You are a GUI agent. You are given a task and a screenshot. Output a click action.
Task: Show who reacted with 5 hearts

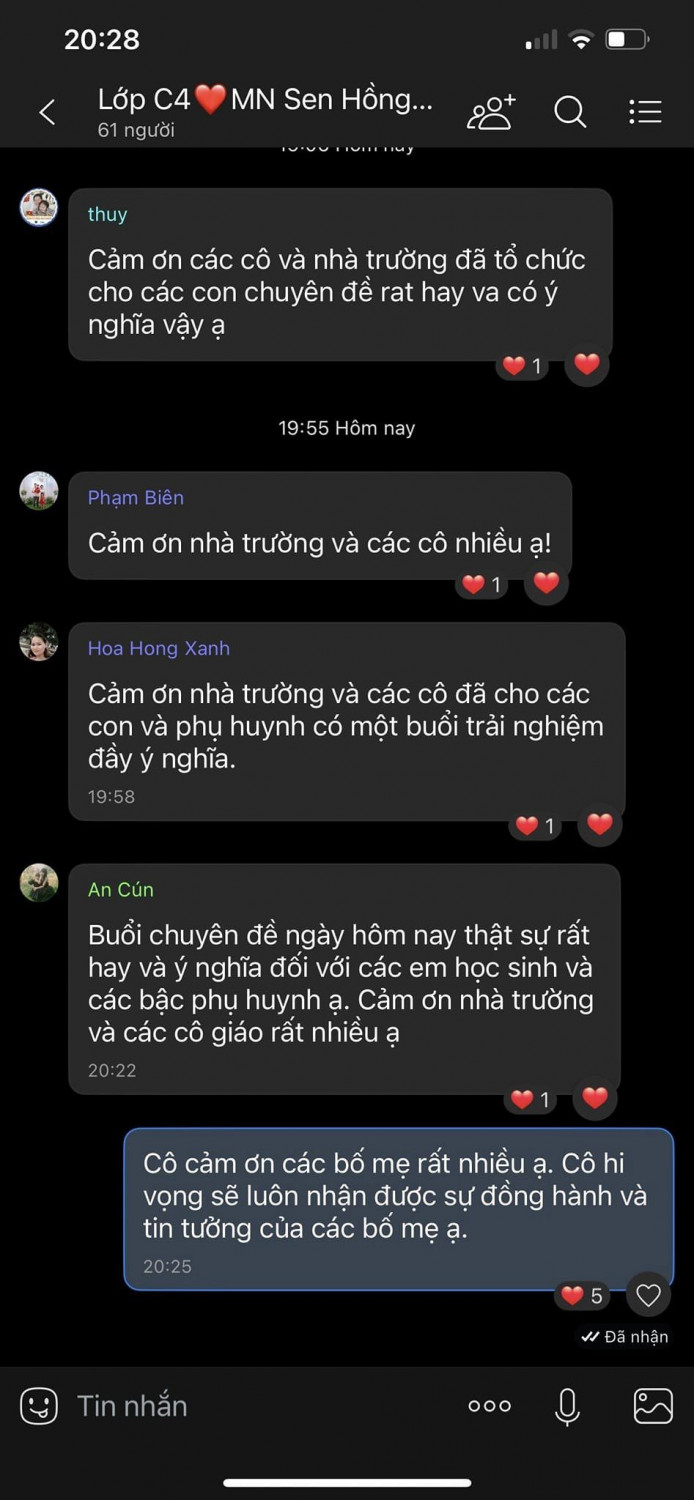point(582,1296)
